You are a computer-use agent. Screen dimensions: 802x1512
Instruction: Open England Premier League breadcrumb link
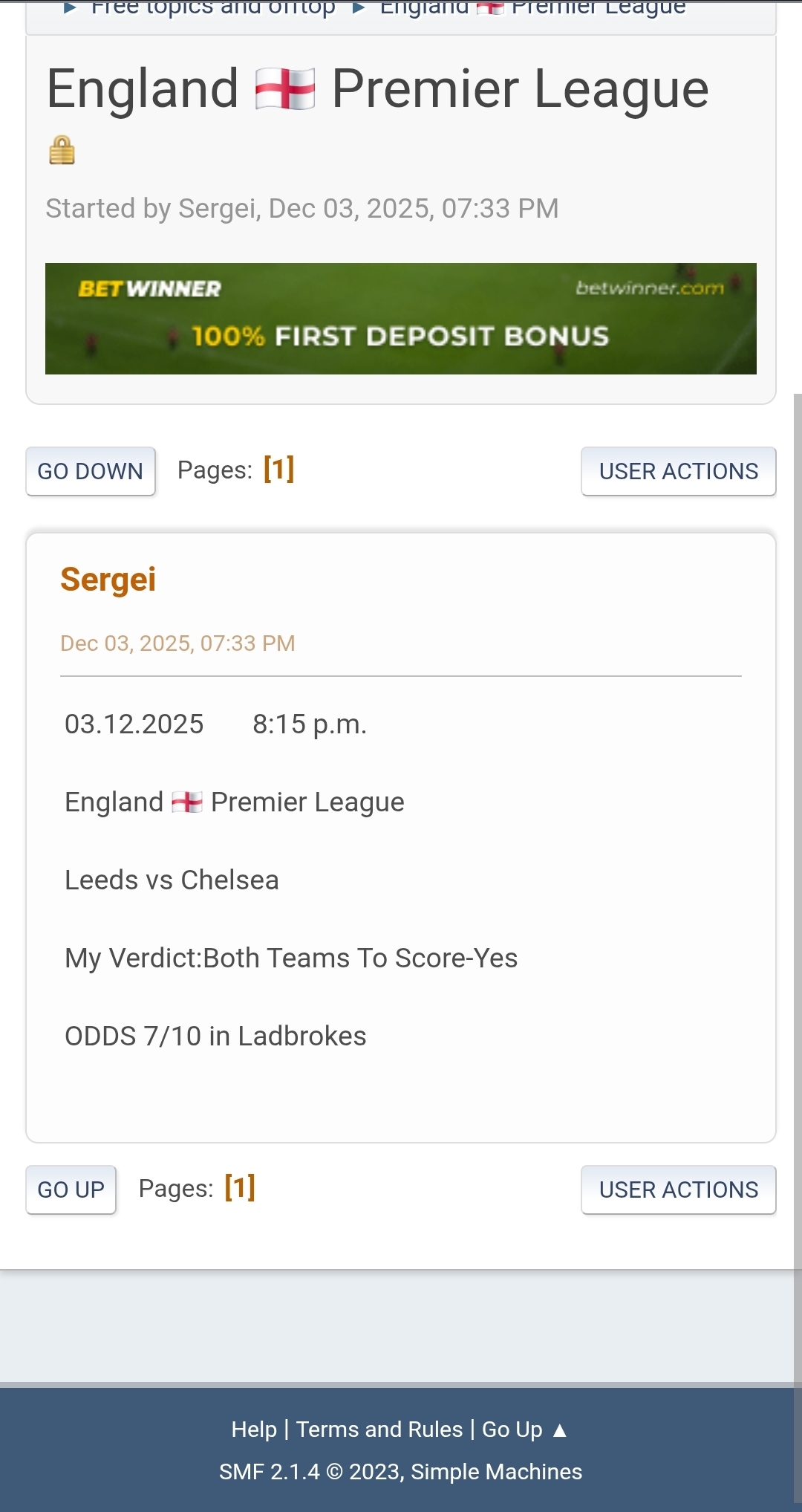coord(532,7)
